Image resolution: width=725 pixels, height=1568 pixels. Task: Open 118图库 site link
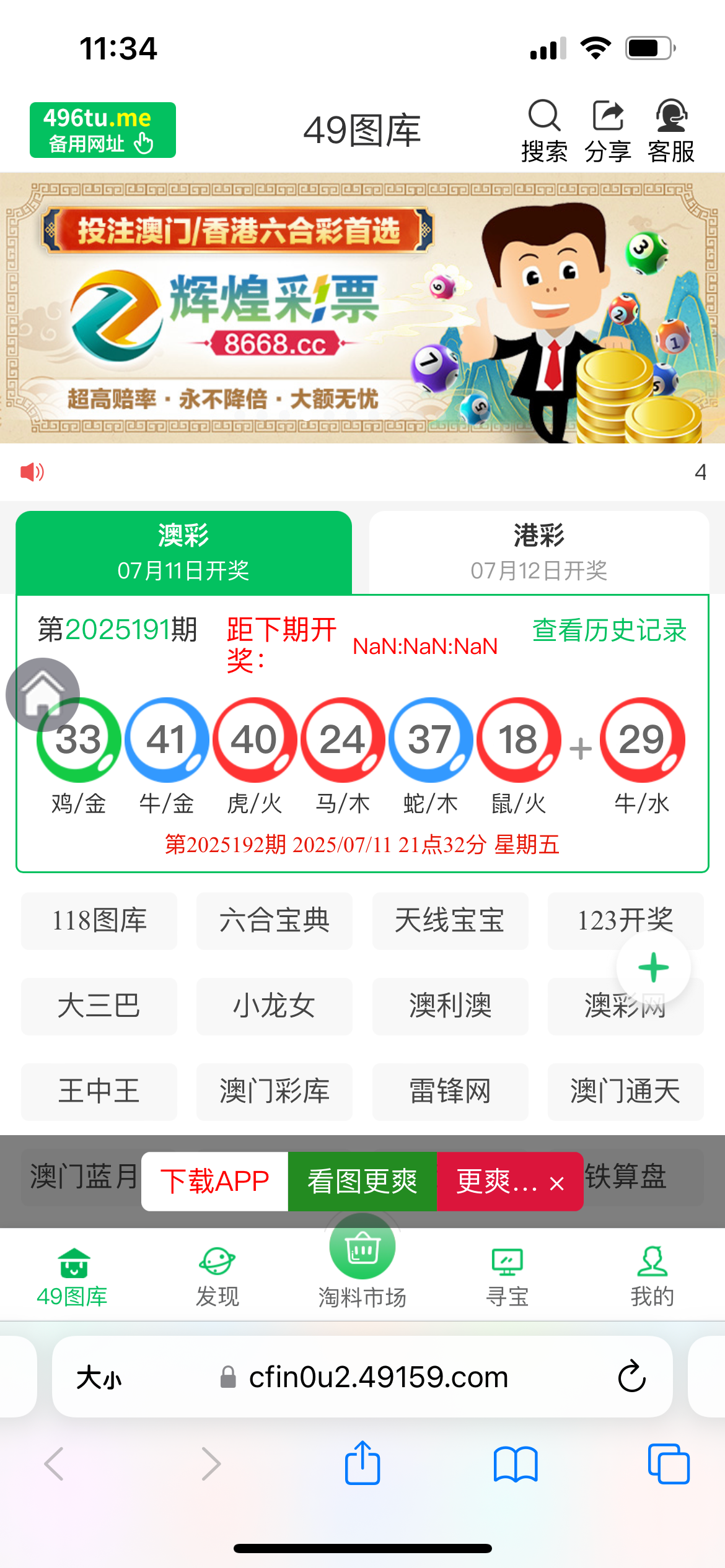point(99,921)
